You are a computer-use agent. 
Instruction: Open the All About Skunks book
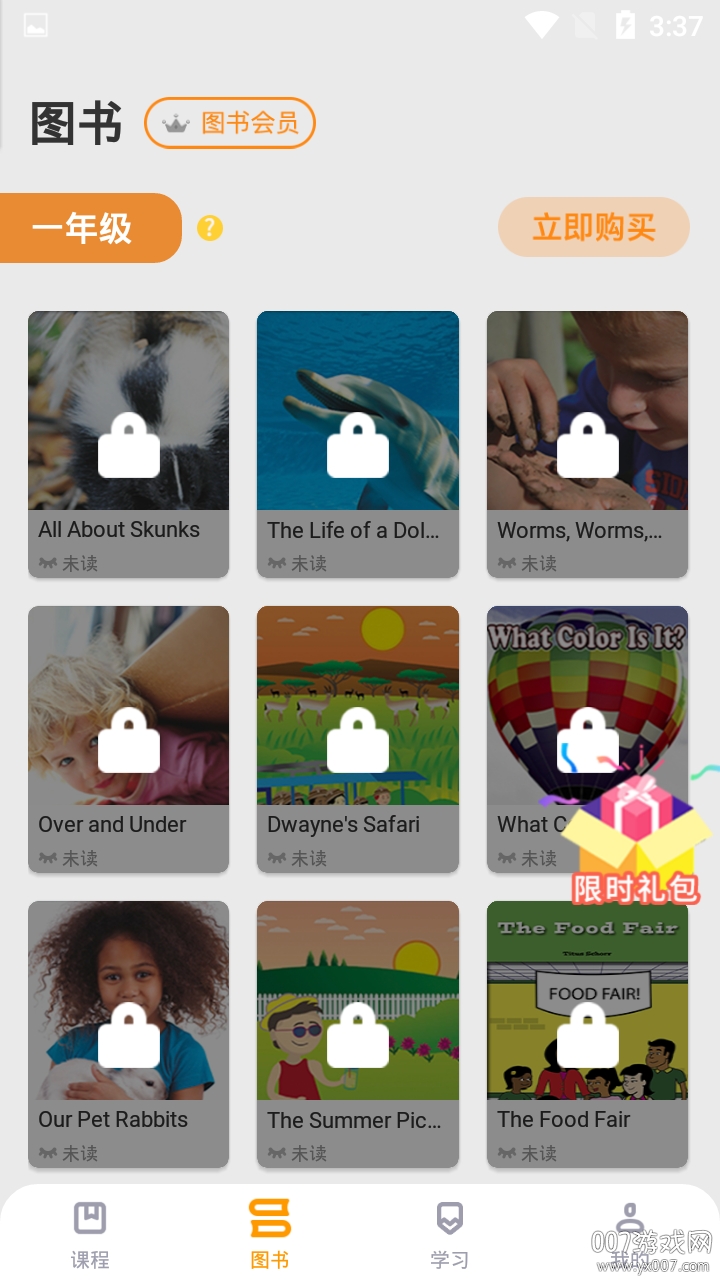[x=128, y=443]
